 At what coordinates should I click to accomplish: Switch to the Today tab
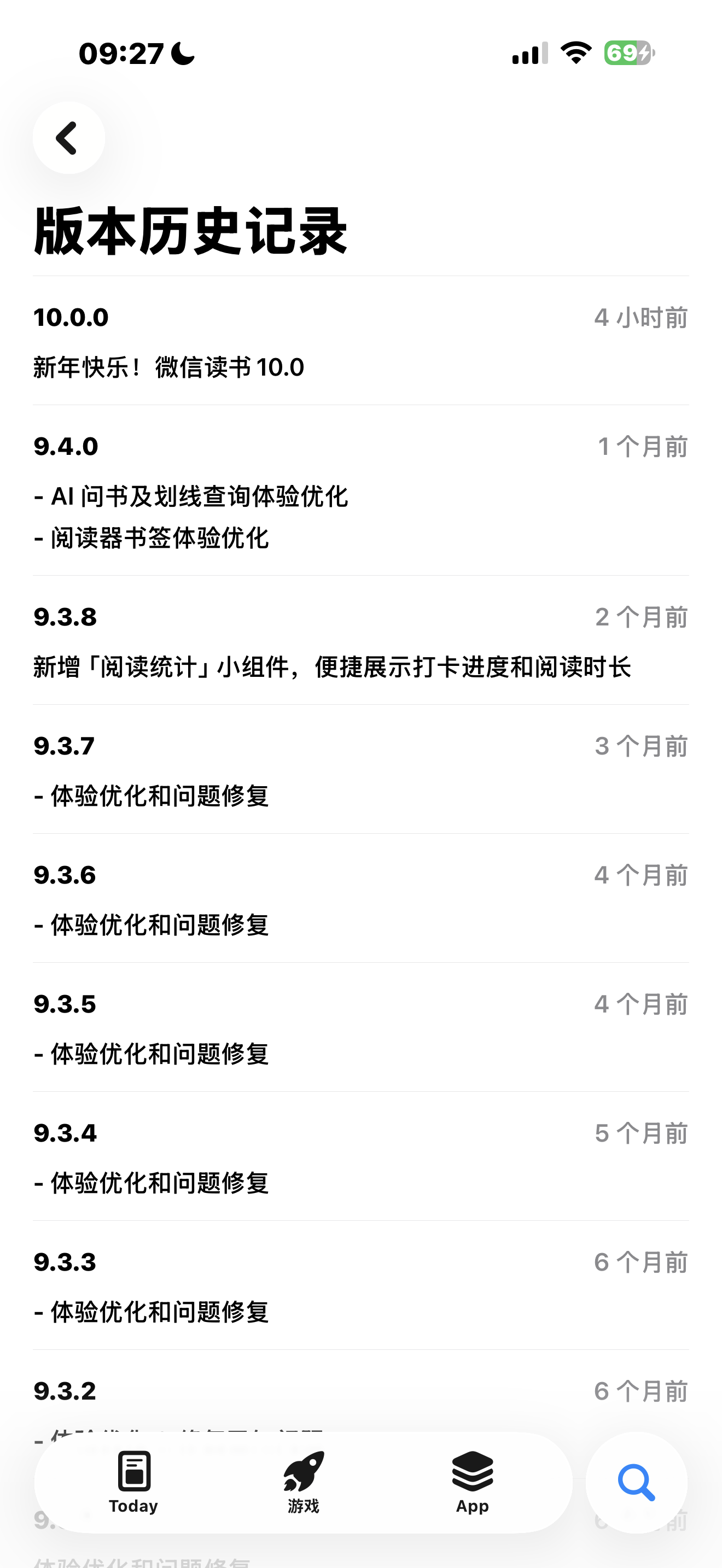(133, 1482)
